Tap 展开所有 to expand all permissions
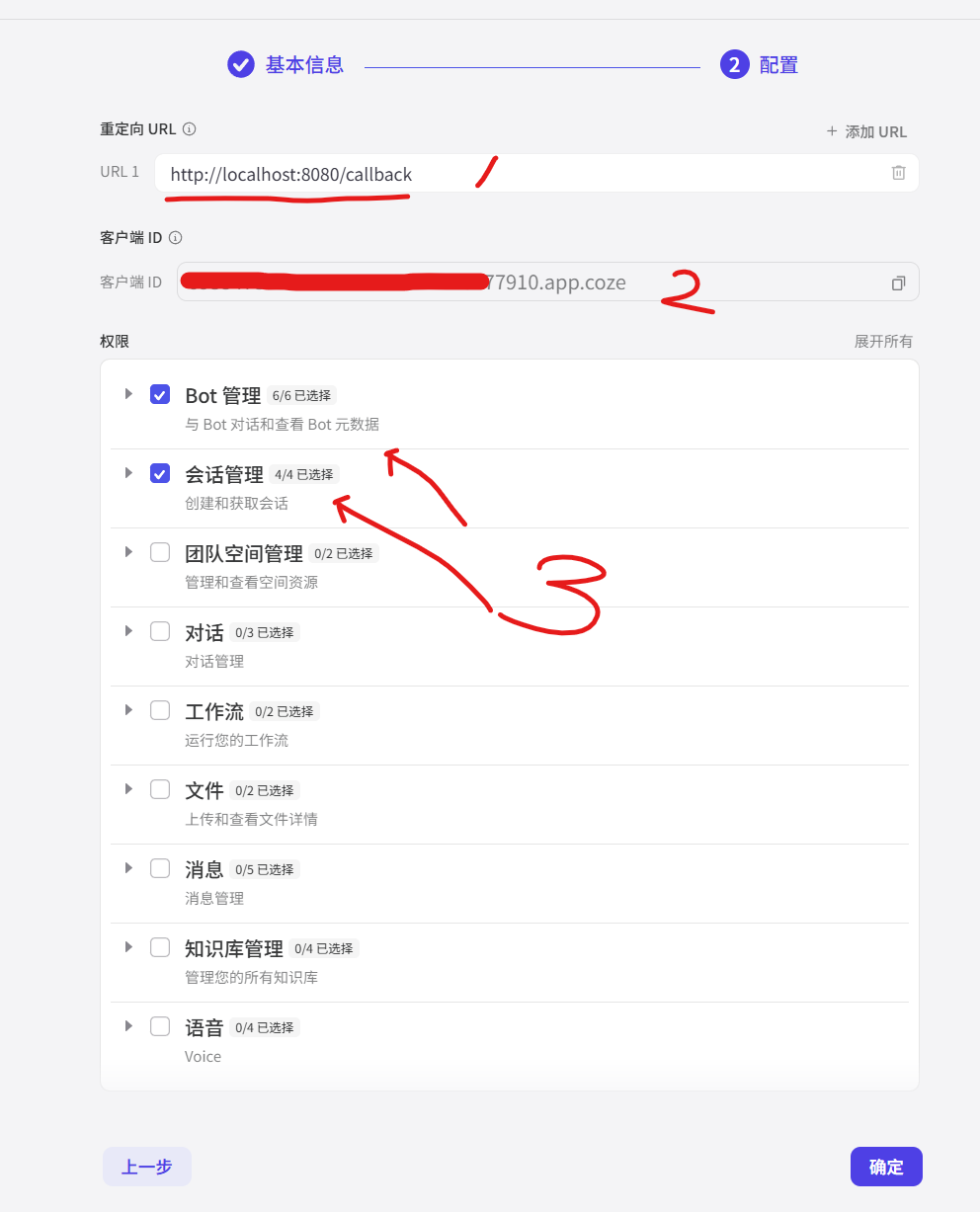 (x=883, y=342)
